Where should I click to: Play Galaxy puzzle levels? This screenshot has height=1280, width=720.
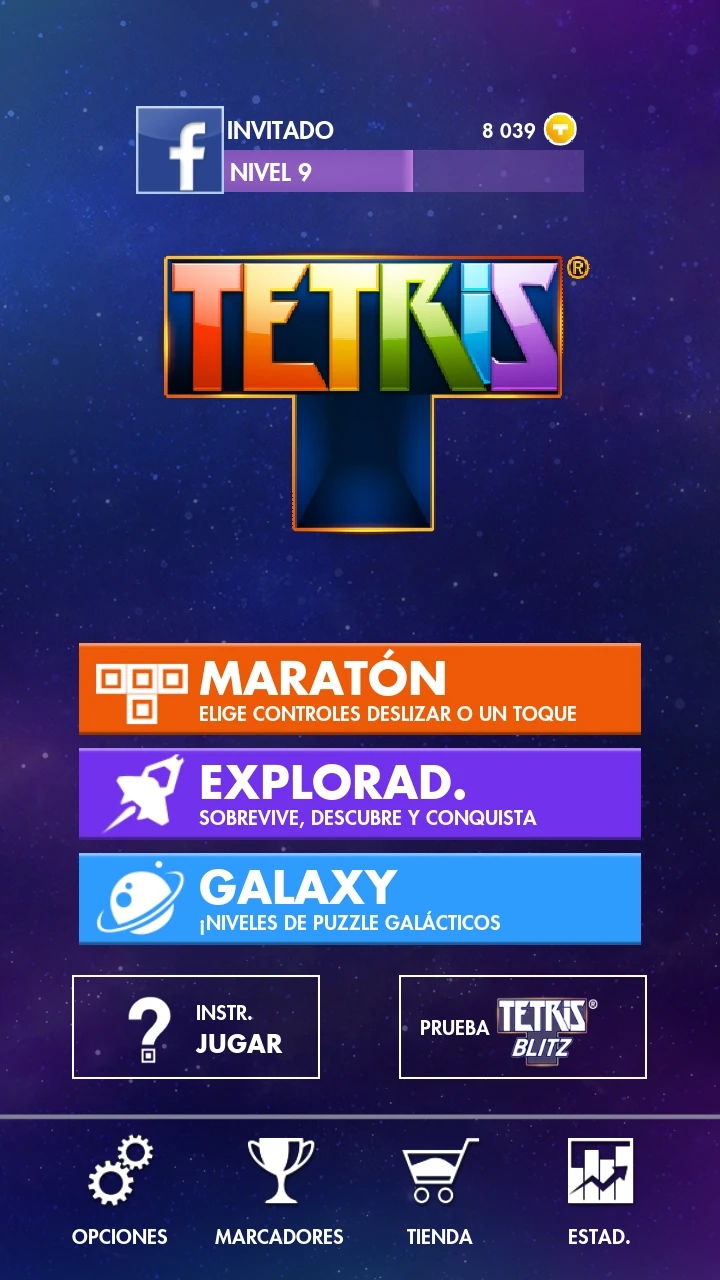(360, 898)
